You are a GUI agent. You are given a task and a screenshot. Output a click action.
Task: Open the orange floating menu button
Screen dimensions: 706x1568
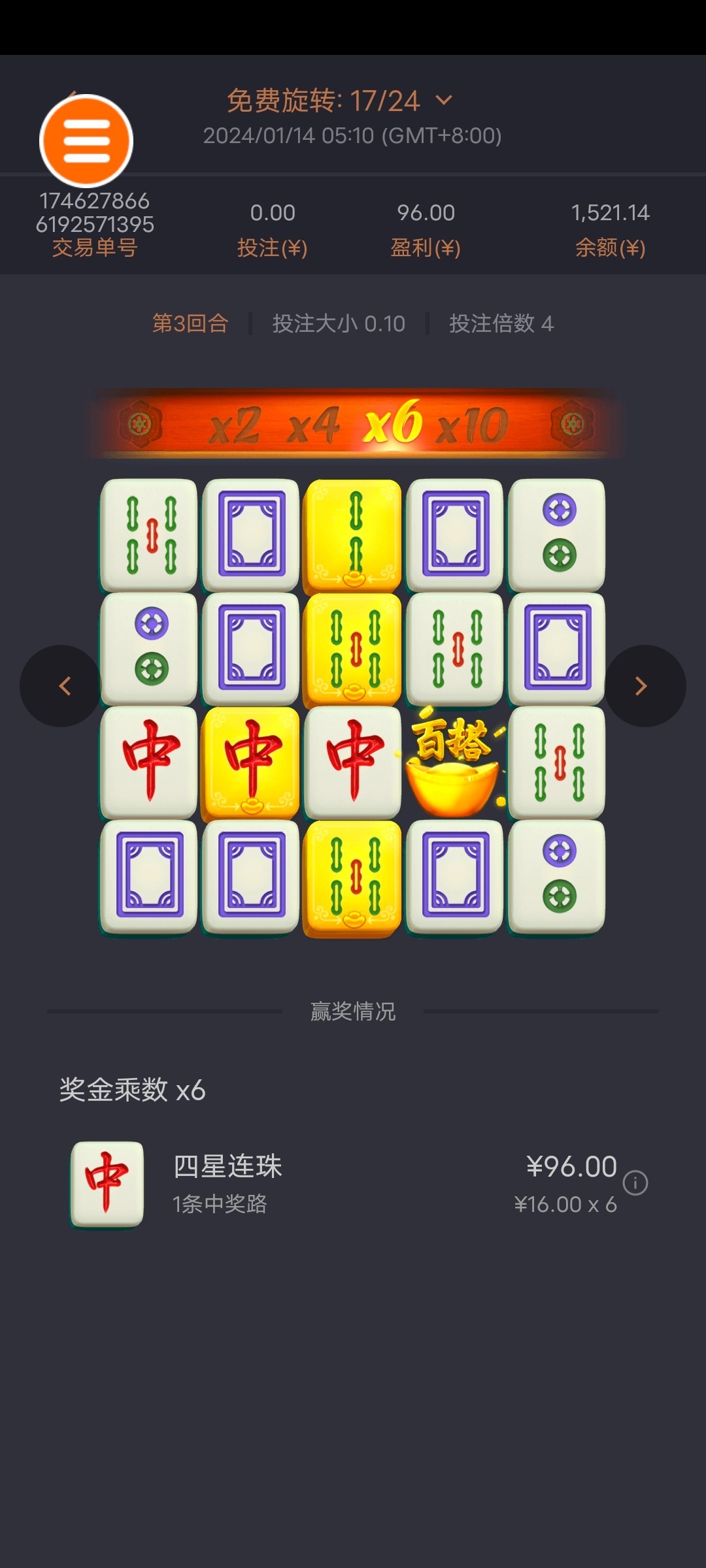point(86,140)
